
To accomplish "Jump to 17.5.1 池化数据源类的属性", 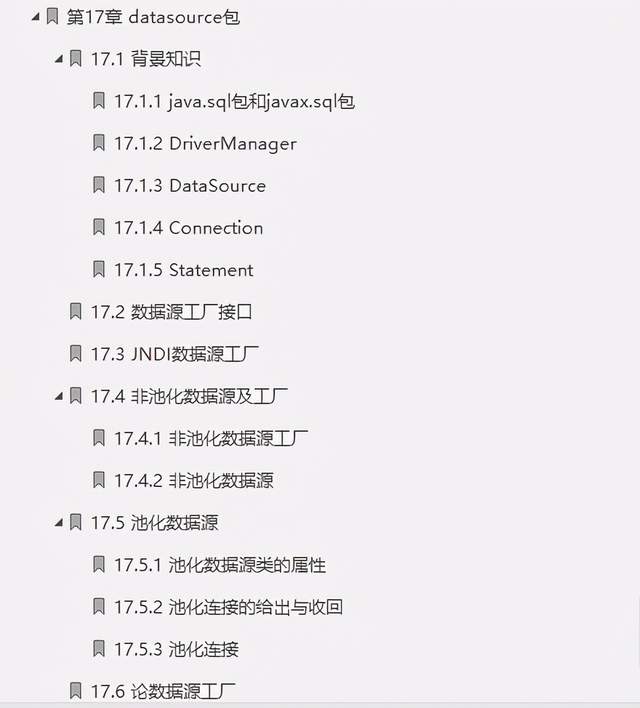I will click(219, 565).
